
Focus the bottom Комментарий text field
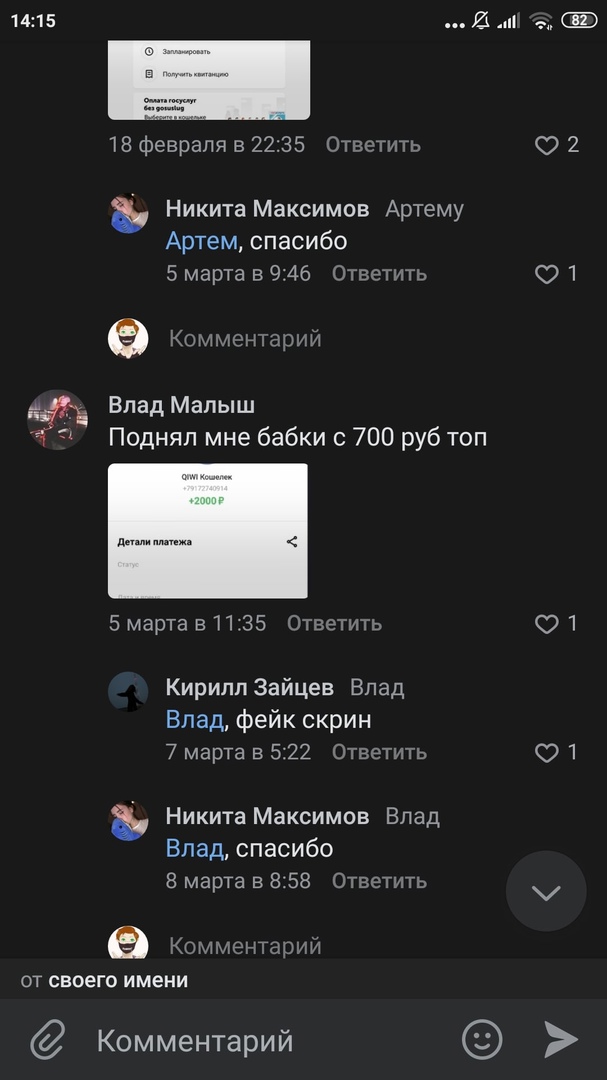tap(260, 1041)
